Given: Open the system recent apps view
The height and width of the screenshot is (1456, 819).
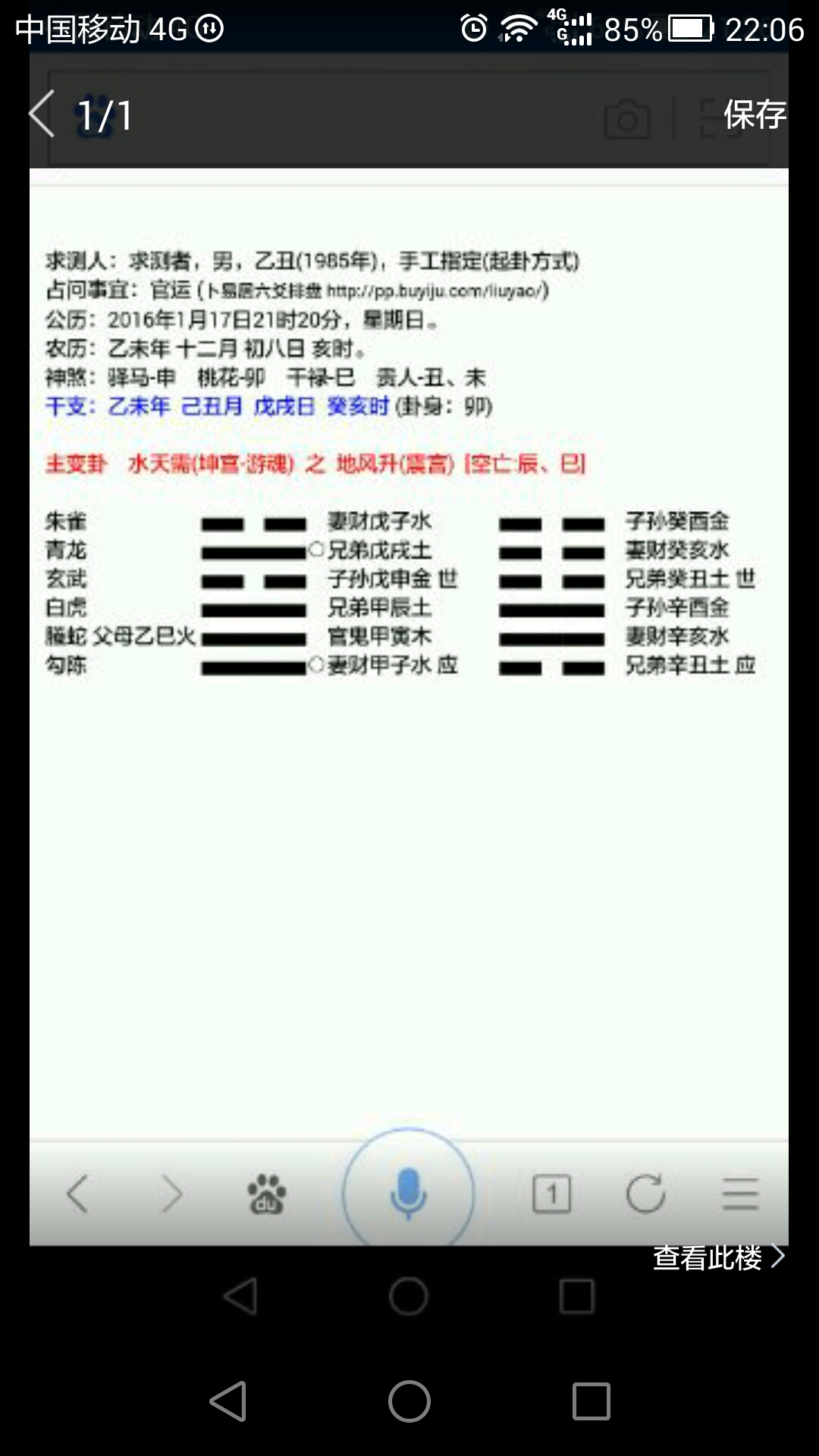Looking at the screenshot, I should click(591, 1401).
